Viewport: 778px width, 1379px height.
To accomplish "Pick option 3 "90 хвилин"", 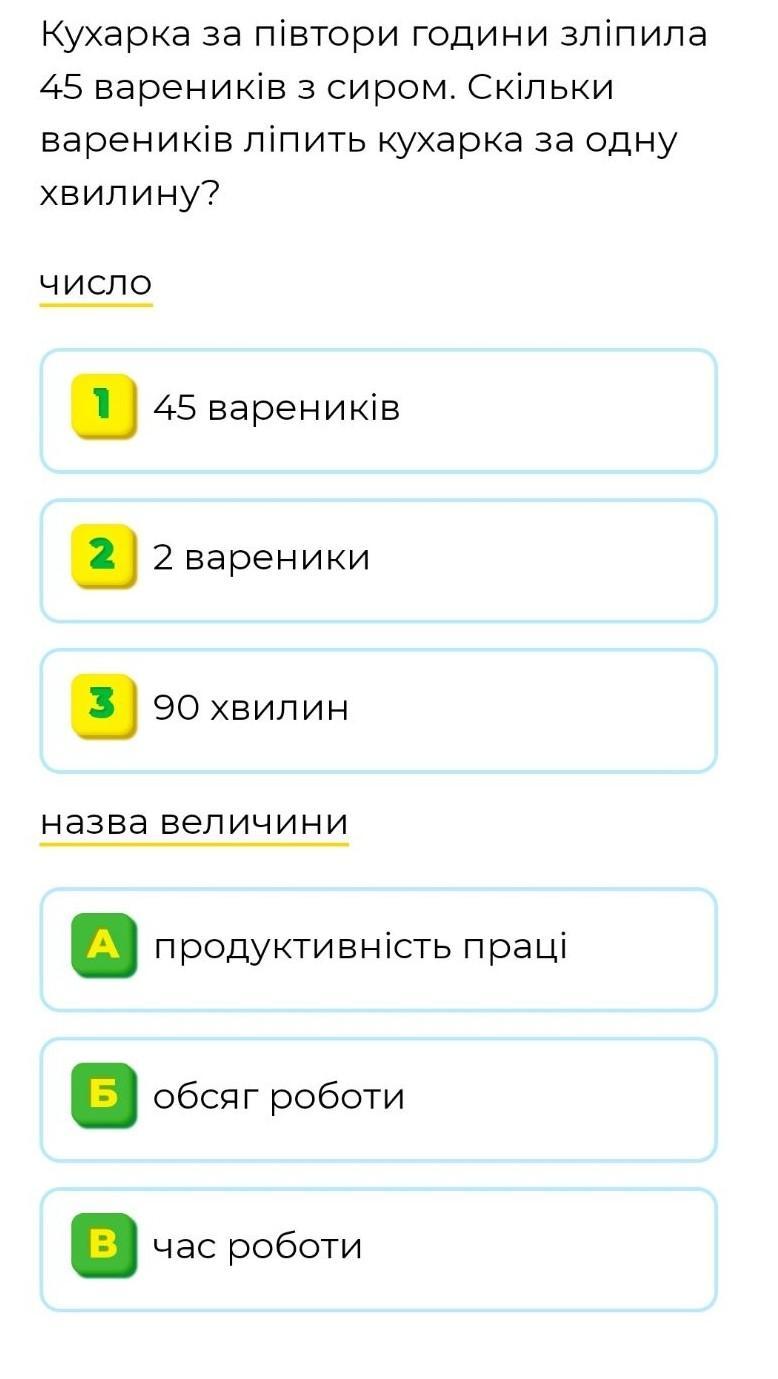I will [x=378, y=710].
